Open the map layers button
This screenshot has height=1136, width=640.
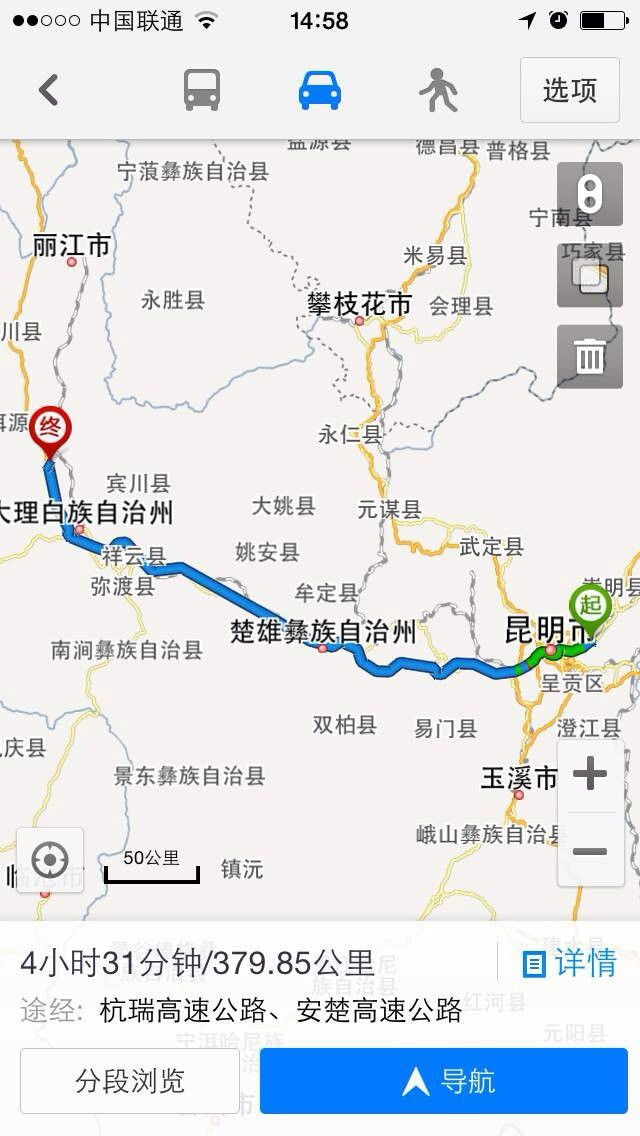coord(590,275)
